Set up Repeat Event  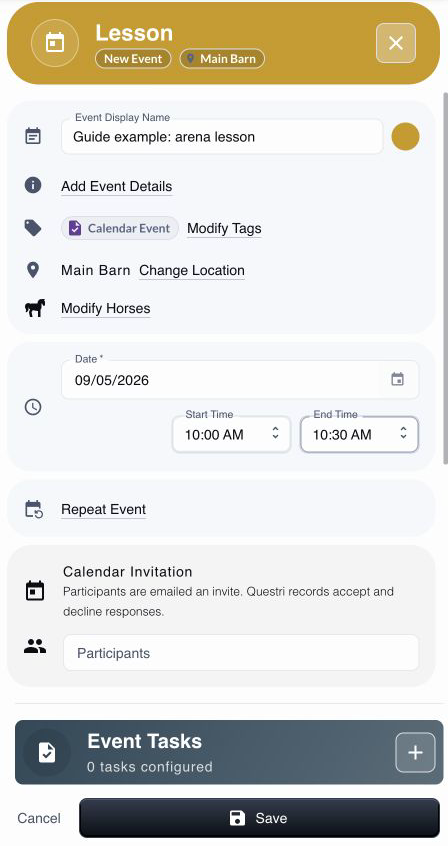click(104, 509)
